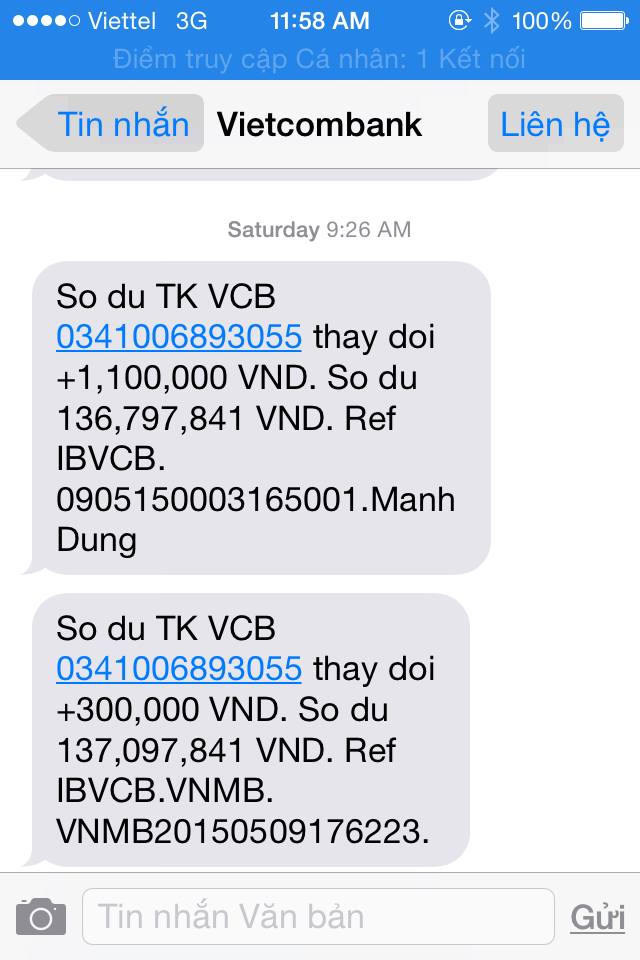Tap account number link in Manh Dung message
Image resolution: width=640 pixels, height=960 pixels.
[x=179, y=338]
